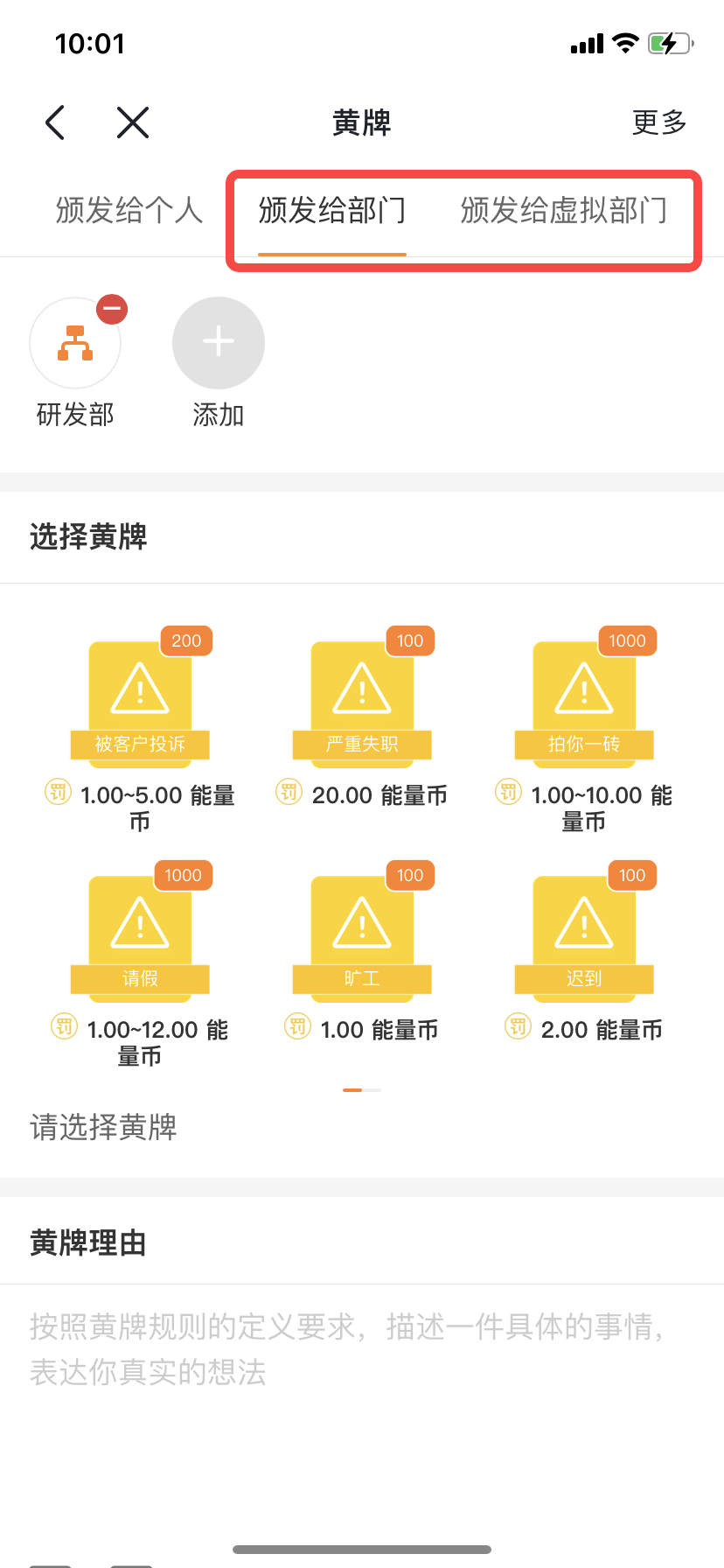724x1568 pixels.
Task: Switch to the 颁发给虚拟部门 tab
Action: click(564, 211)
